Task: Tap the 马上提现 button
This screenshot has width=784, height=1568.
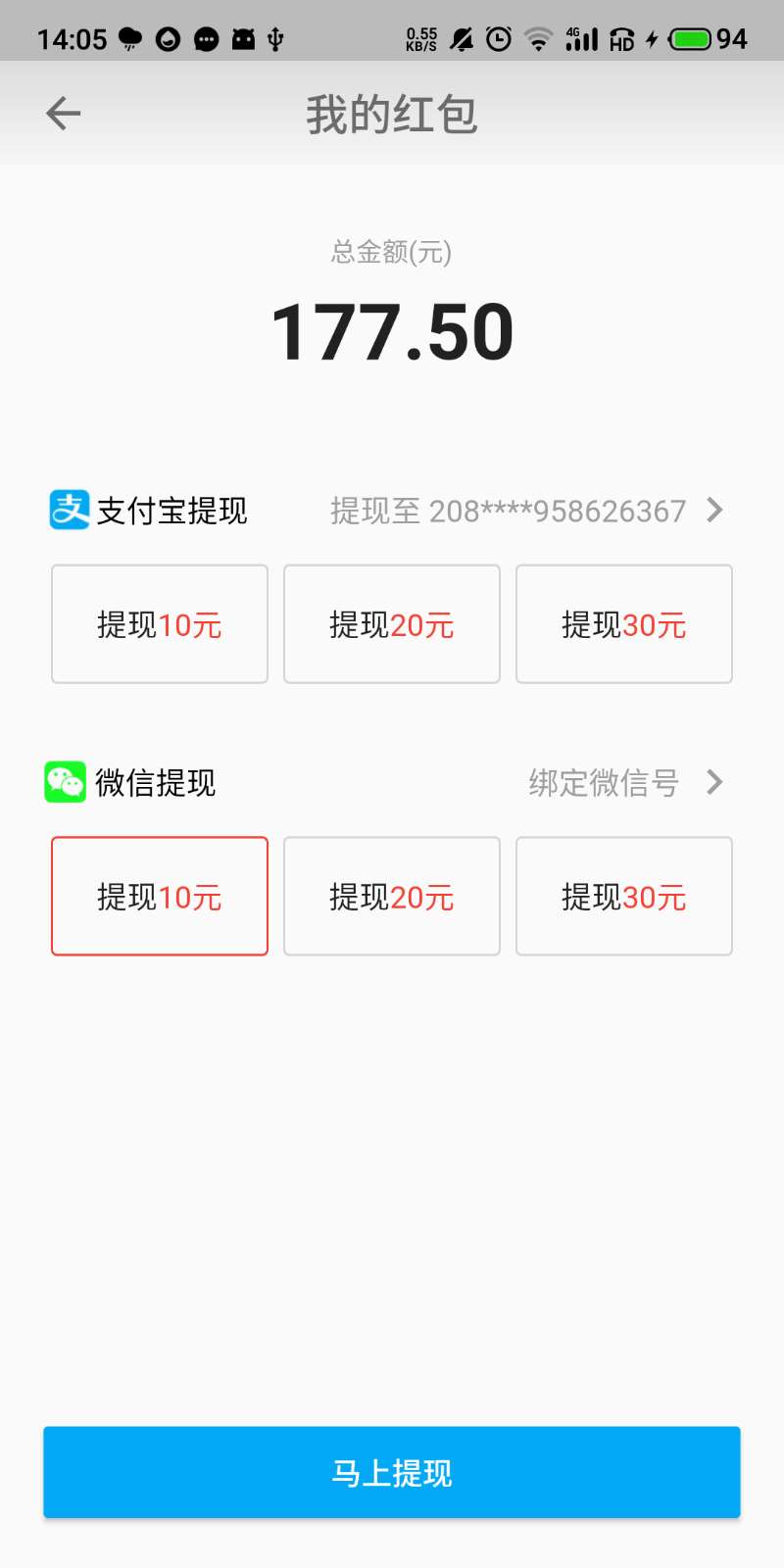Action: coord(392,1472)
